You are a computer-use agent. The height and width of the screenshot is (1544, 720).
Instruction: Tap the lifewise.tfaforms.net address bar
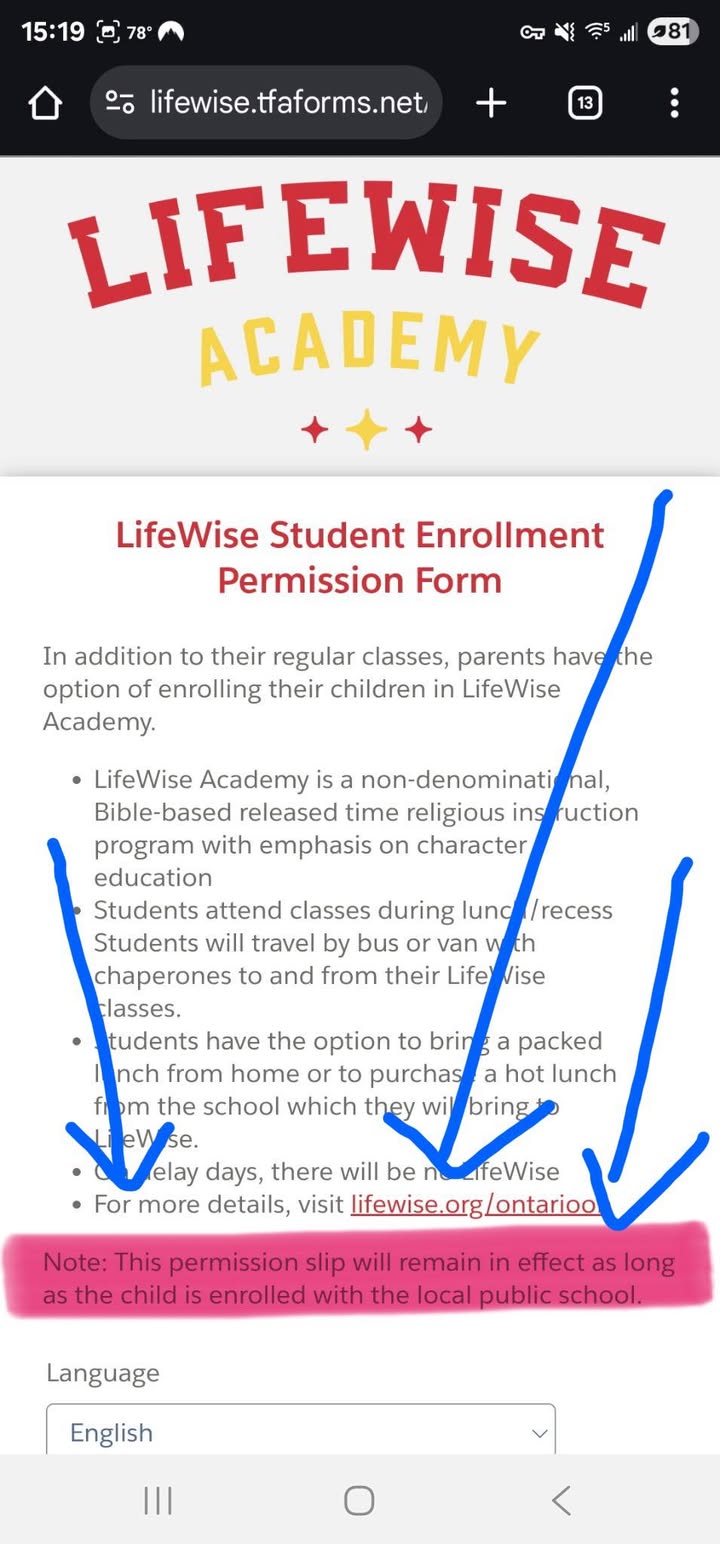click(x=266, y=102)
